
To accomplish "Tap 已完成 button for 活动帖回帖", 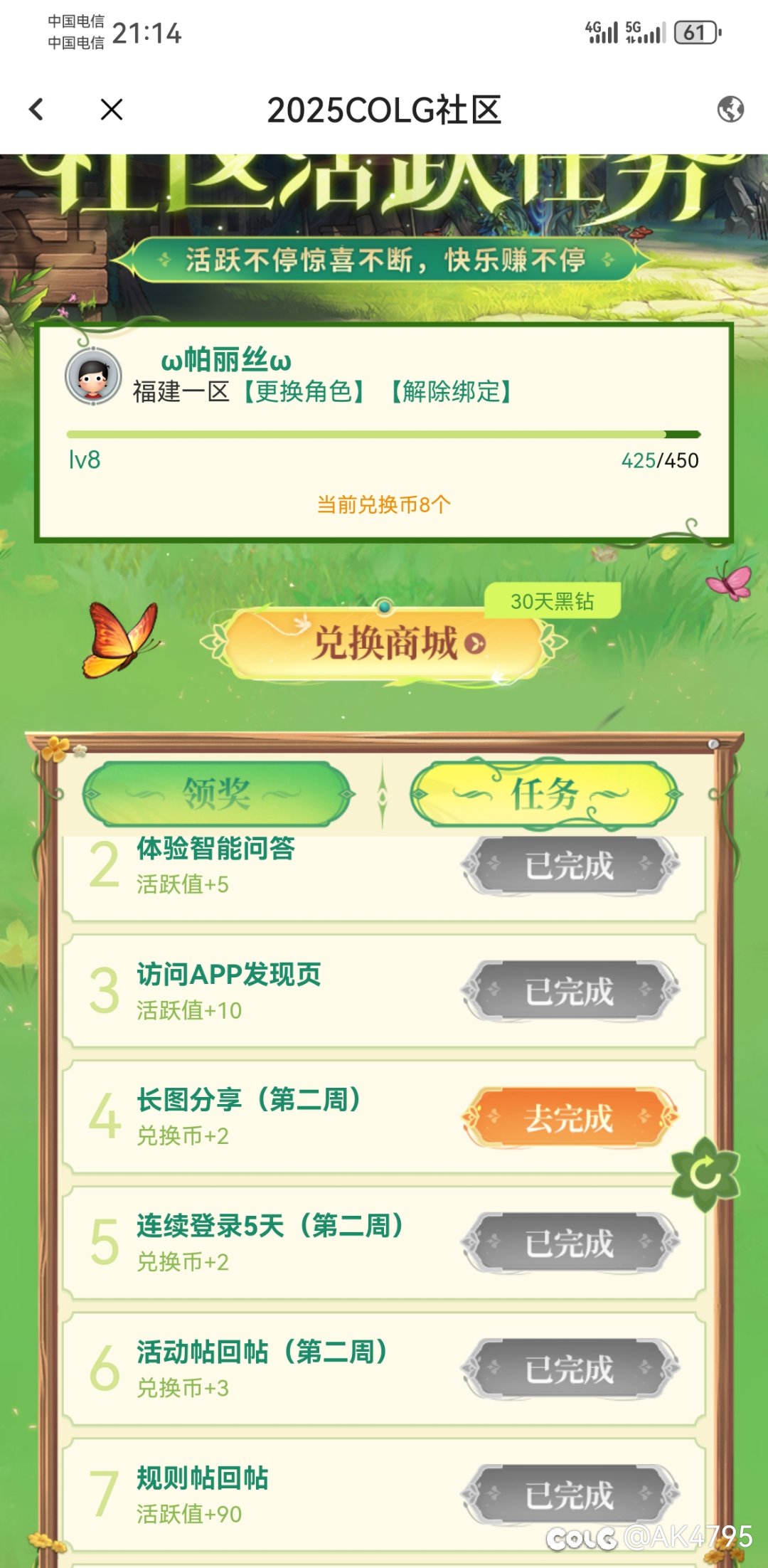I will click(570, 1369).
